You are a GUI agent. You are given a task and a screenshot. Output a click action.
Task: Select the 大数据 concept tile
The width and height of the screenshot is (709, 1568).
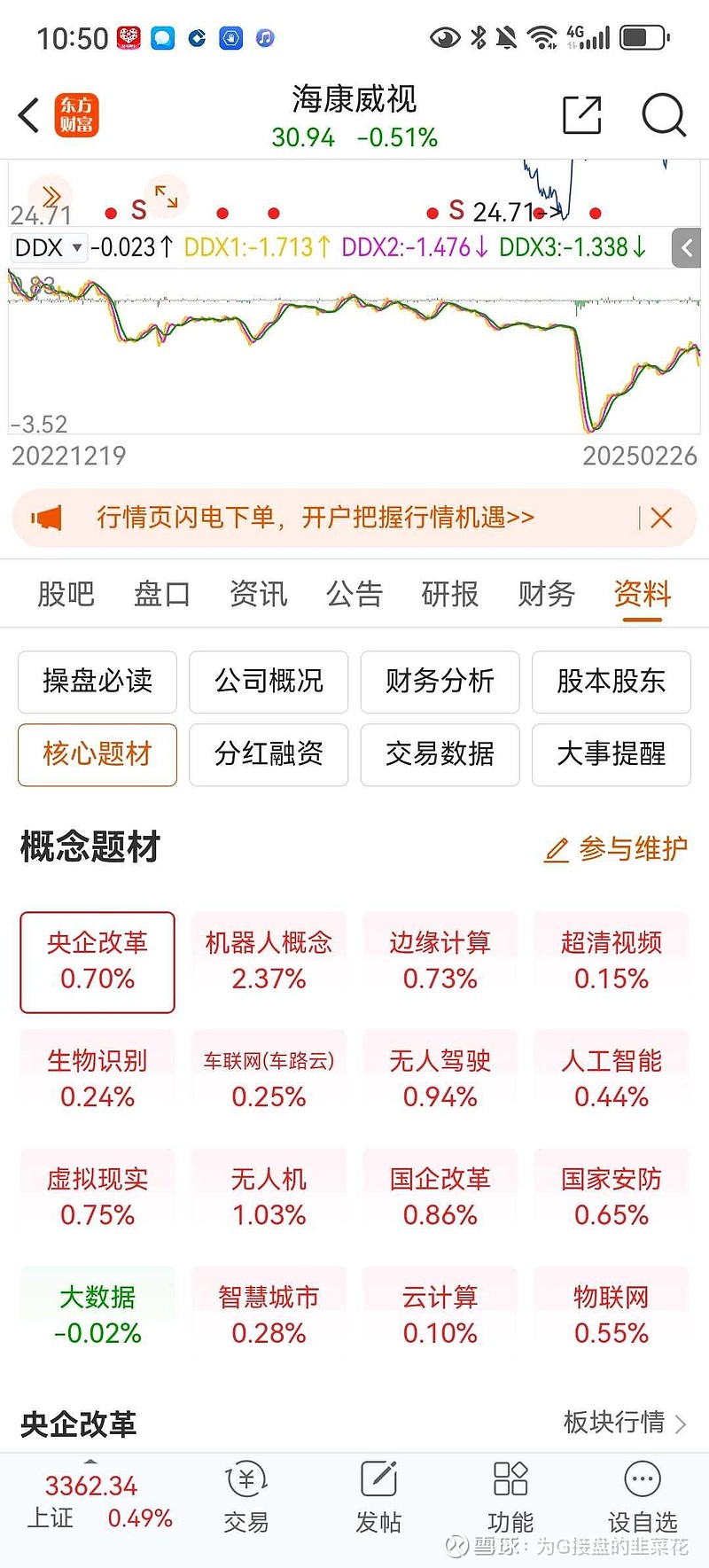coord(97,1315)
